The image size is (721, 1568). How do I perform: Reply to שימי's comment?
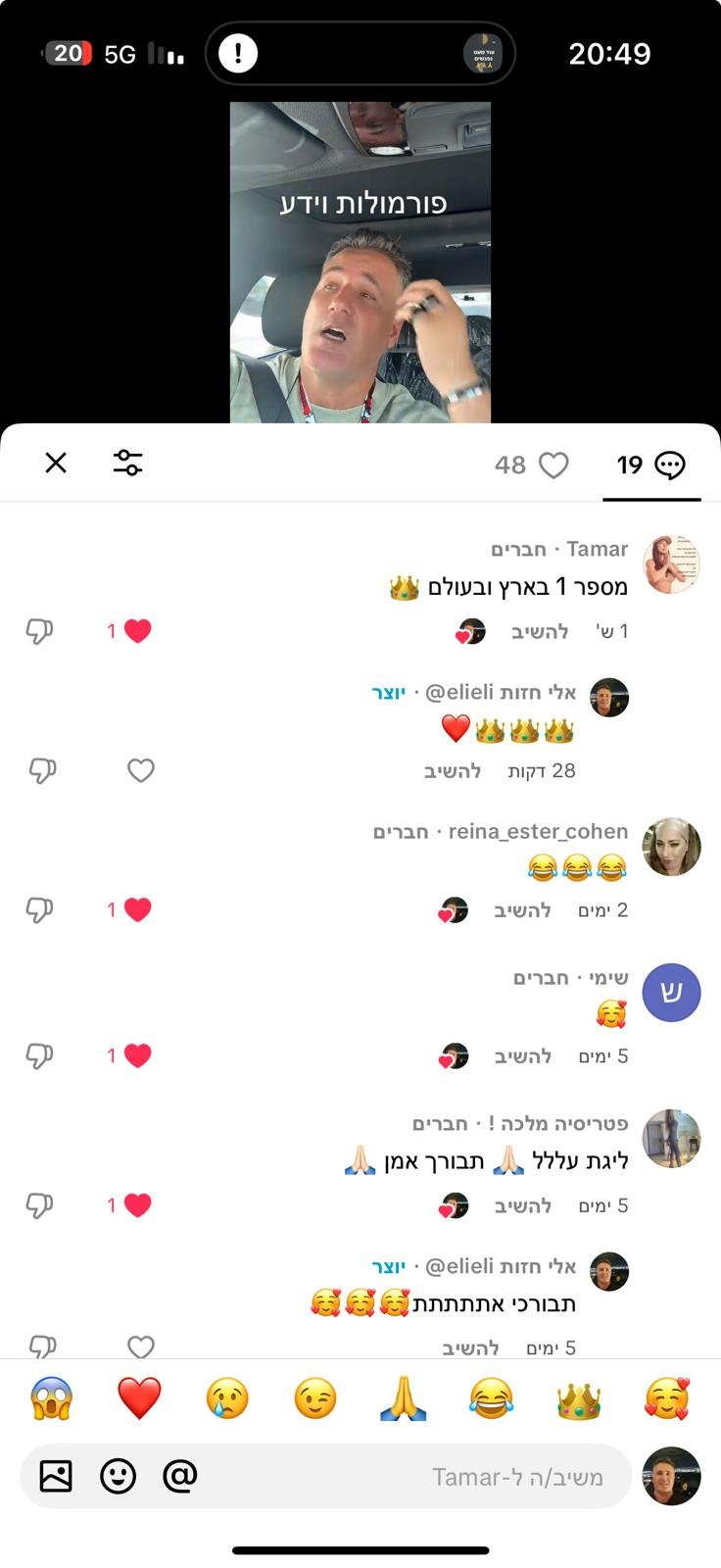click(522, 1056)
